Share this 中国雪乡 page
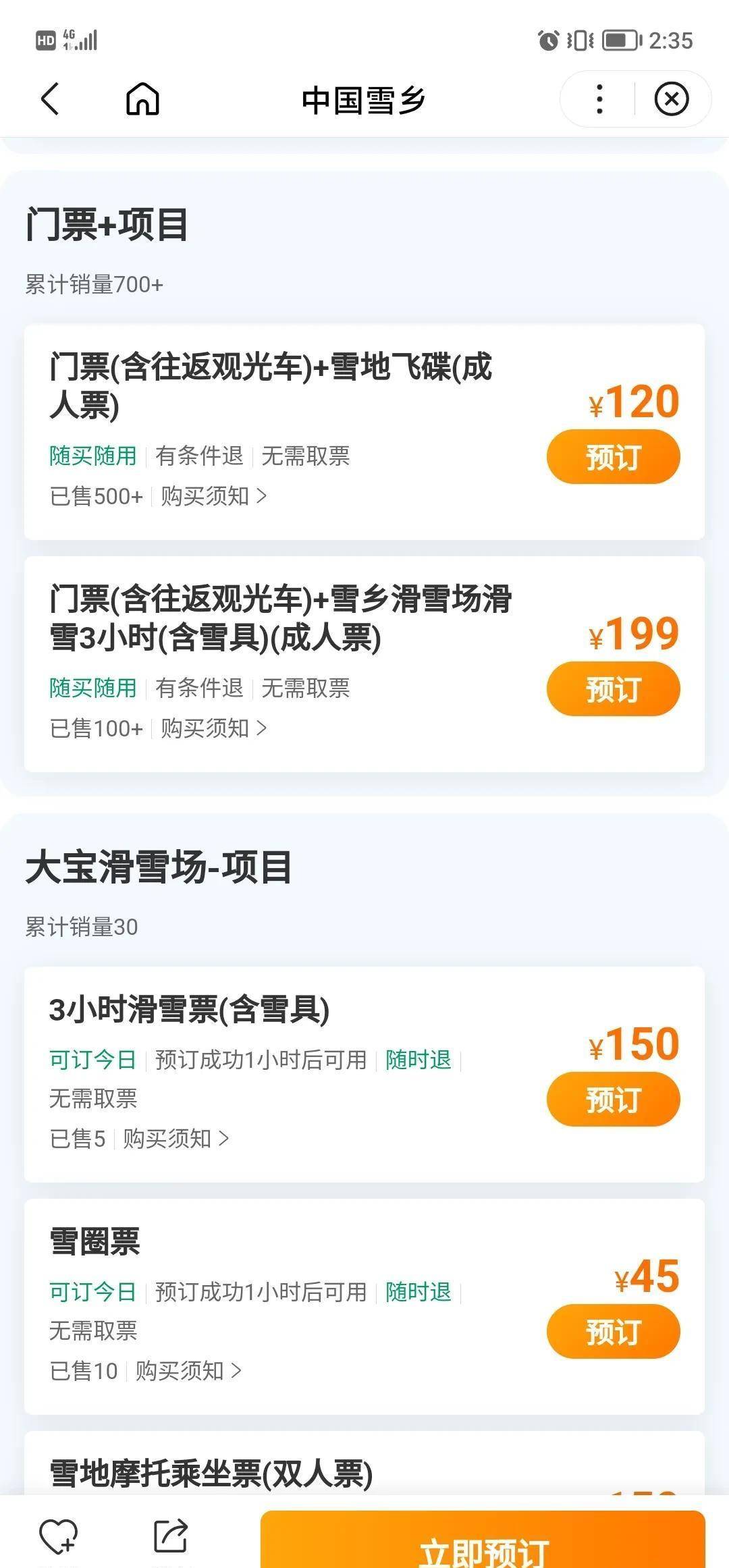The height and width of the screenshot is (1568, 729). tap(170, 1536)
